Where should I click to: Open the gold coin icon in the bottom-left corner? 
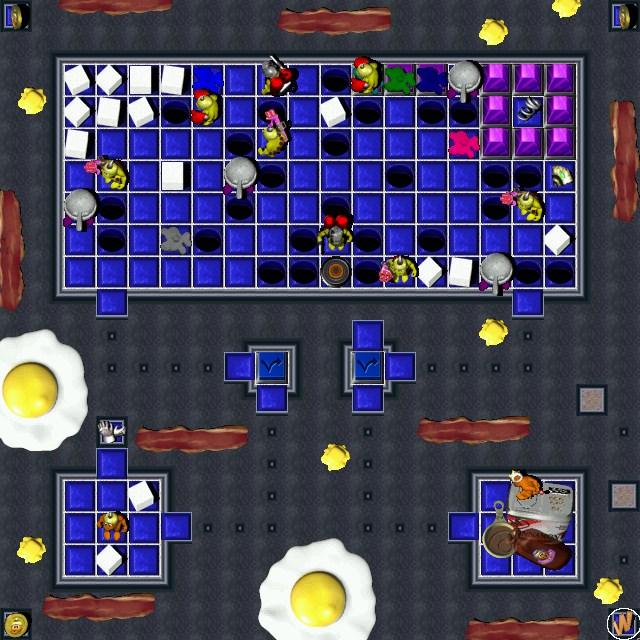(16, 623)
